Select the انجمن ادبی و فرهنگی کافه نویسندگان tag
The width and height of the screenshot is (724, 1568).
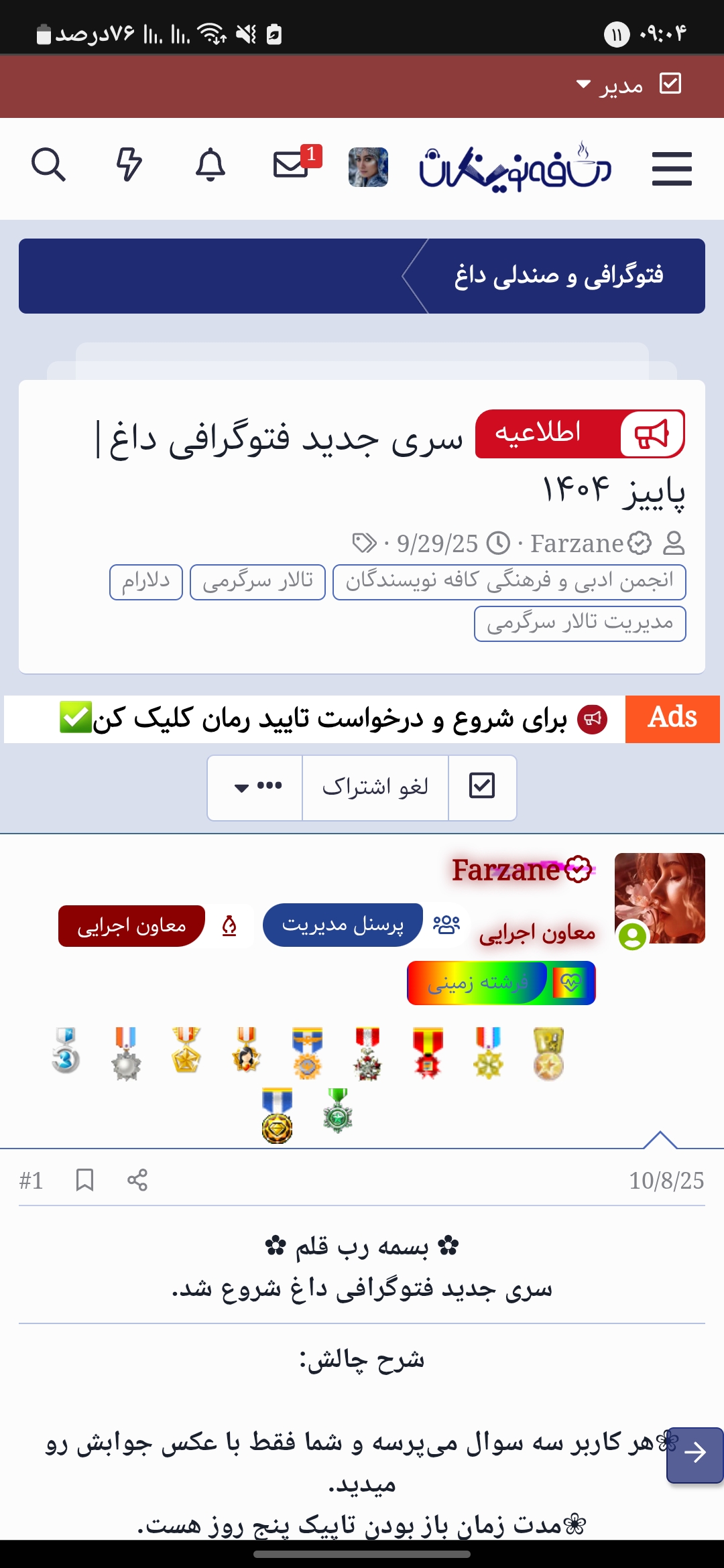pos(509,582)
